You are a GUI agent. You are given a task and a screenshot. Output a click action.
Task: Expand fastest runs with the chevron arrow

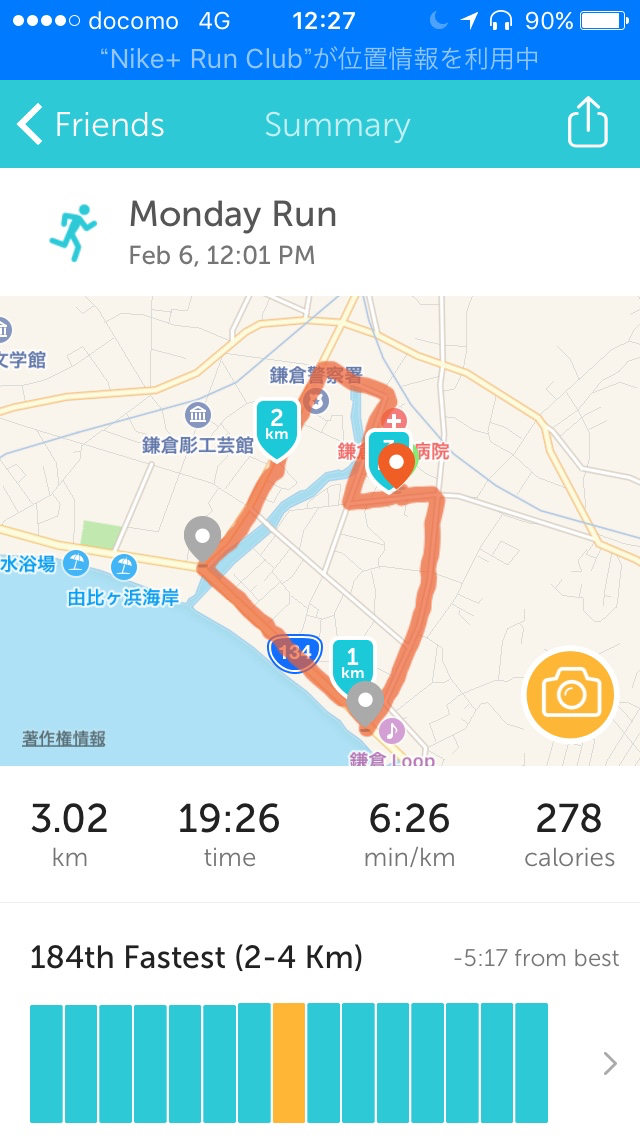click(x=610, y=1063)
